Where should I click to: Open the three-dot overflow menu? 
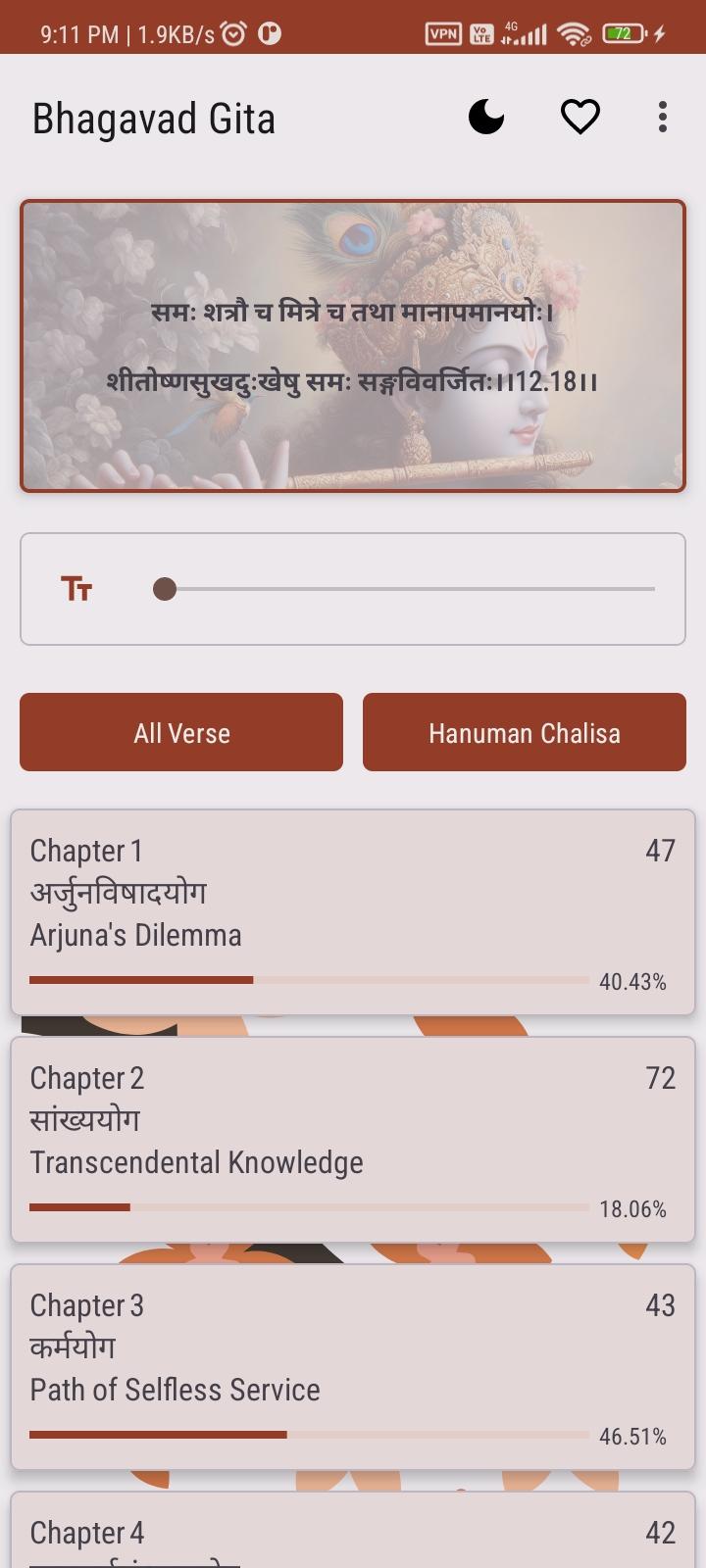coord(663,118)
